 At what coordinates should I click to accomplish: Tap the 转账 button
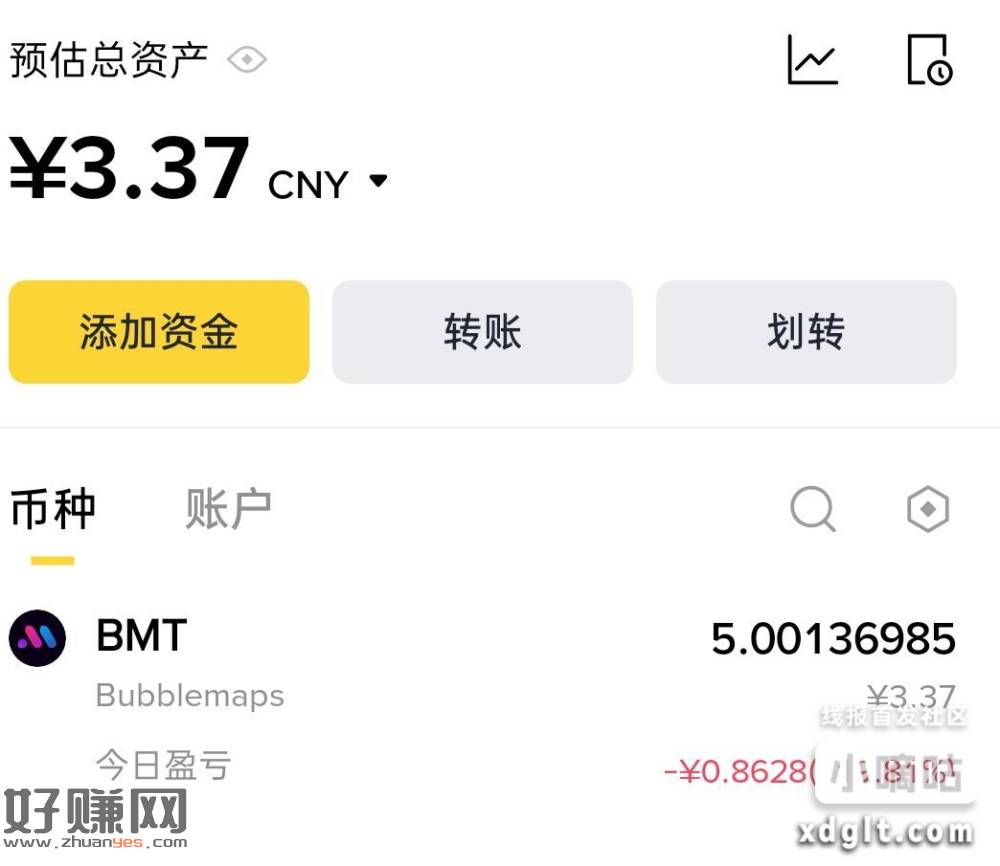(482, 332)
